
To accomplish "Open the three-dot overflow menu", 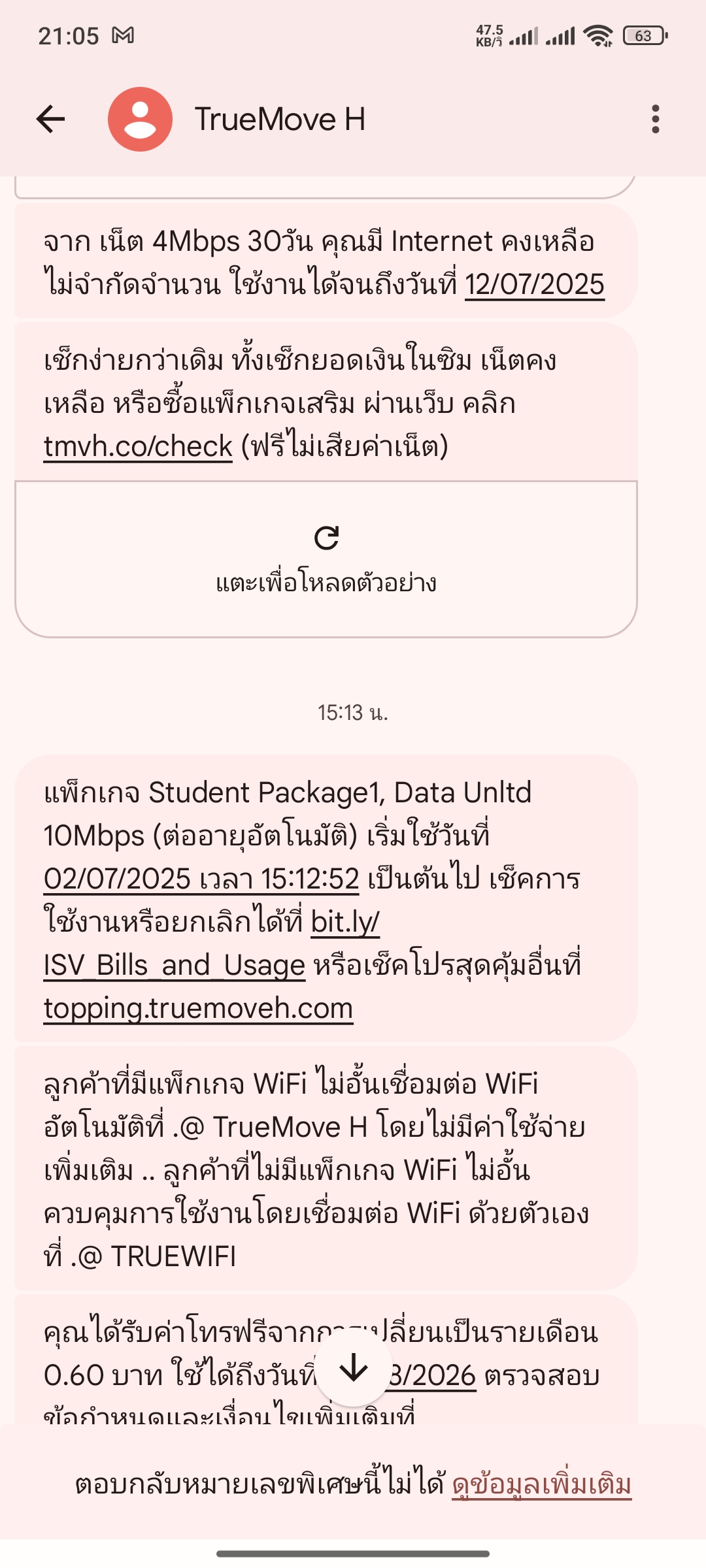I will pos(655,119).
